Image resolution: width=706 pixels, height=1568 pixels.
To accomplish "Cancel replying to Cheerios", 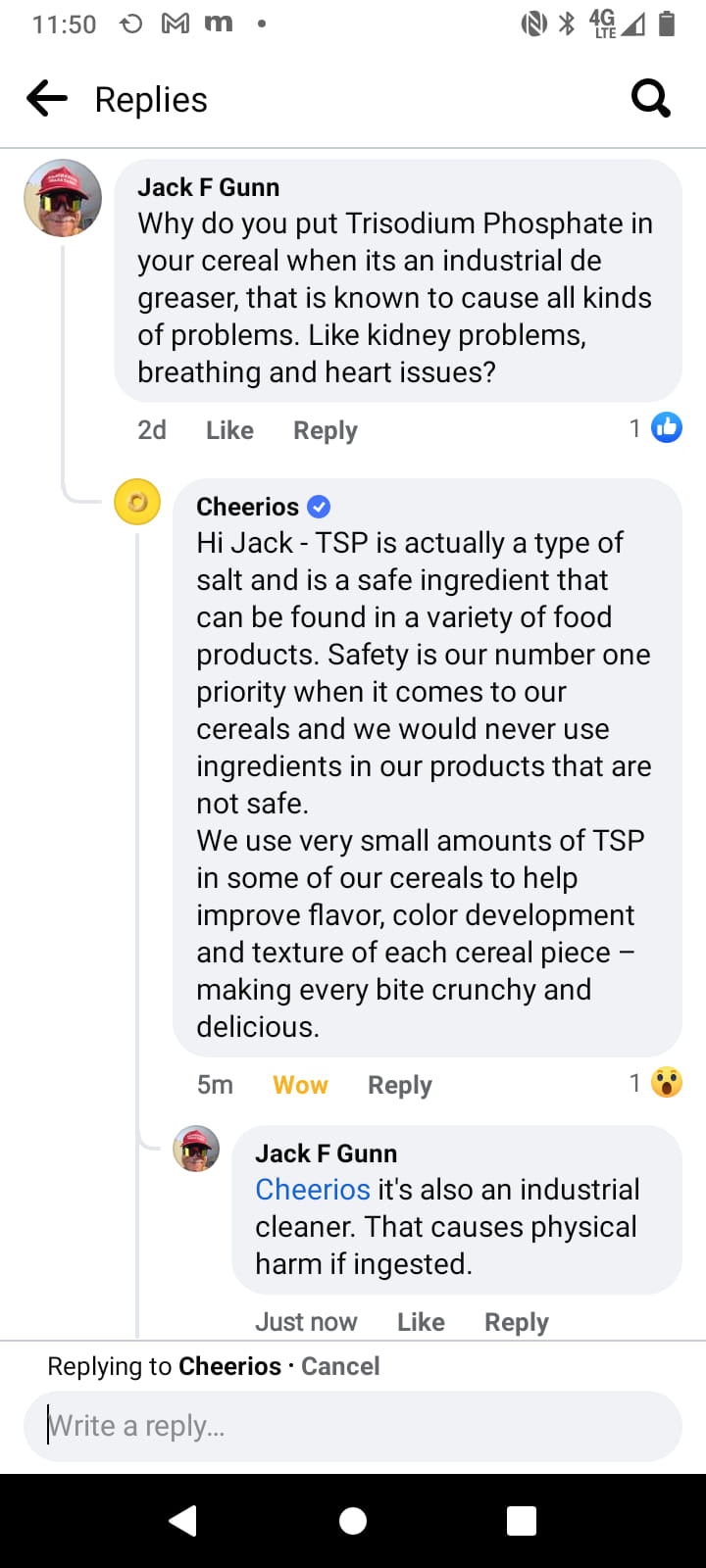I will point(340,1366).
